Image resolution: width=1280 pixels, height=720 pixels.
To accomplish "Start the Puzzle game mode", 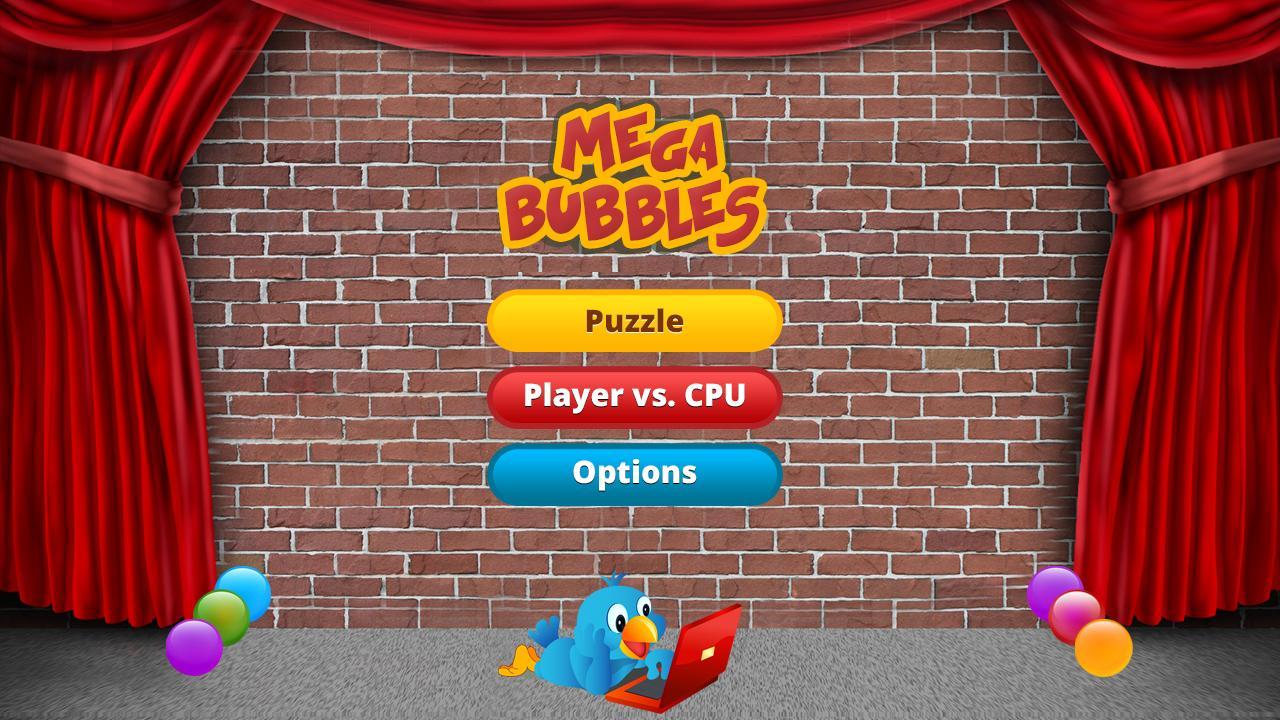I will point(634,321).
